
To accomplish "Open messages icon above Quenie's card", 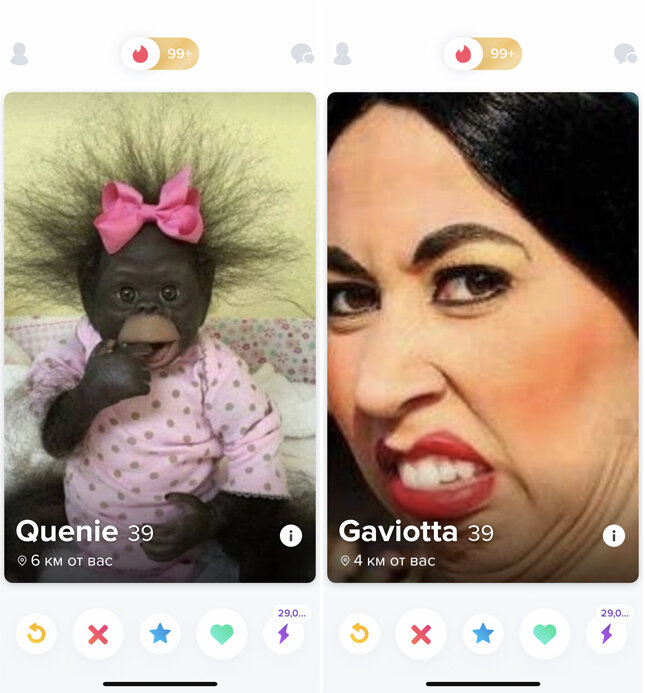I will (301, 54).
